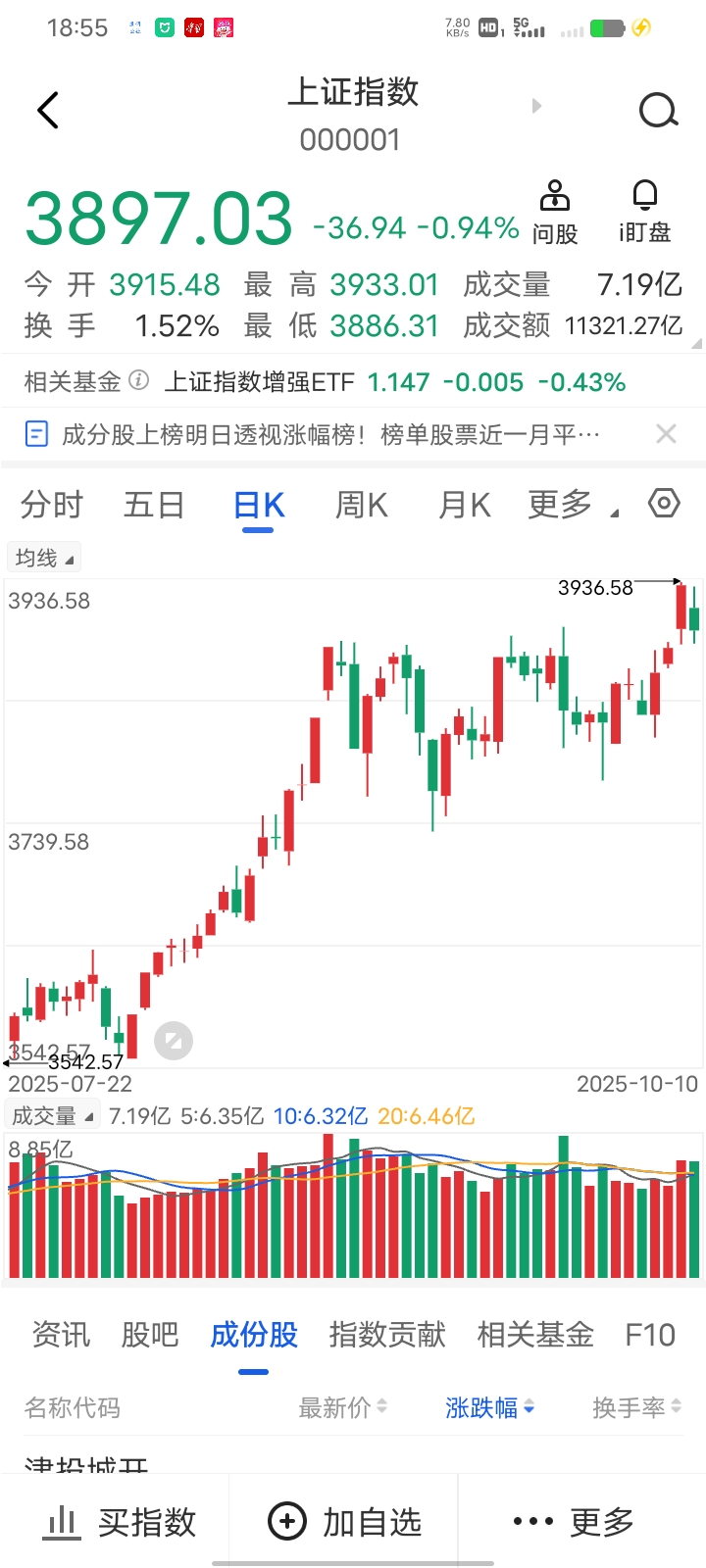Switch to the 分时 chart tab
706x1568 pixels.
click(52, 506)
